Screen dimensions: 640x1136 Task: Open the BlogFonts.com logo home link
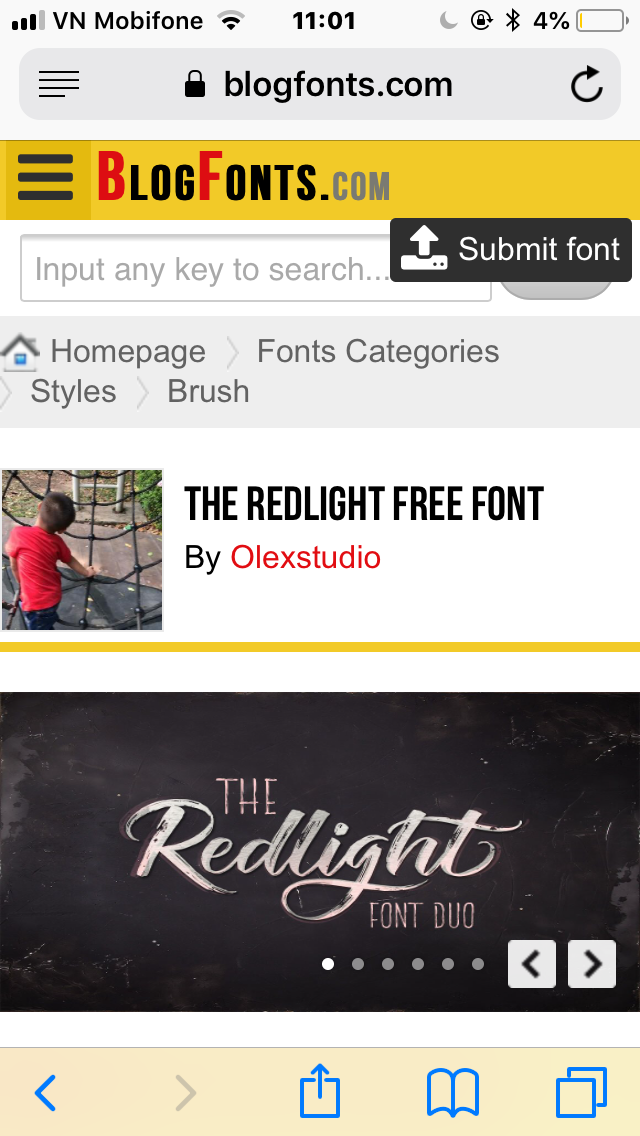coord(243,181)
